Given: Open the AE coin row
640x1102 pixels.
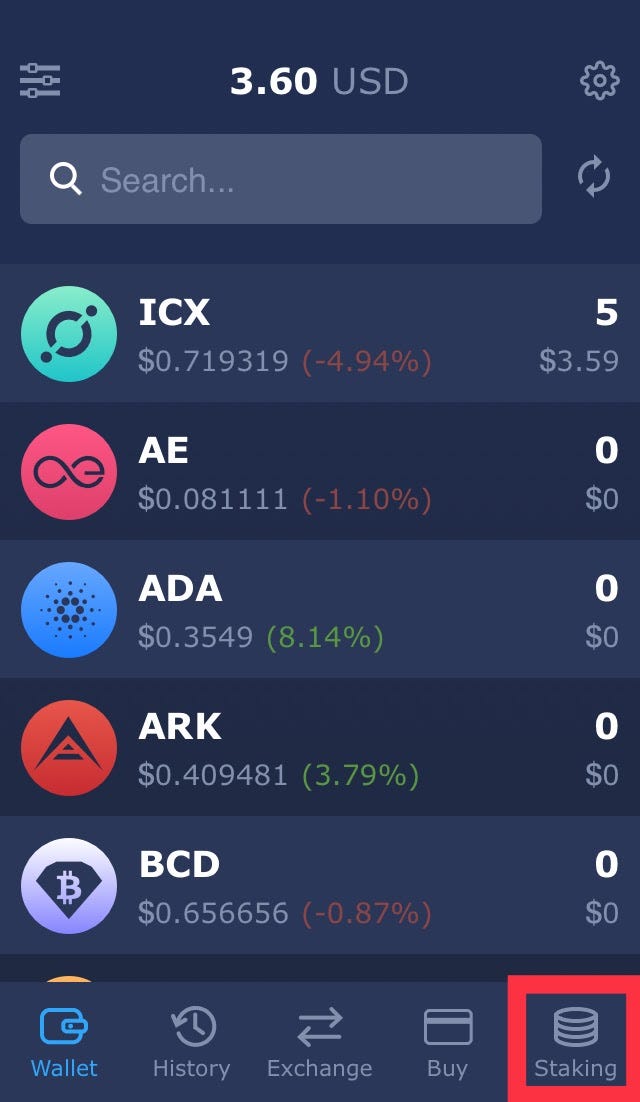Looking at the screenshot, I should click(x=320, y=472).
